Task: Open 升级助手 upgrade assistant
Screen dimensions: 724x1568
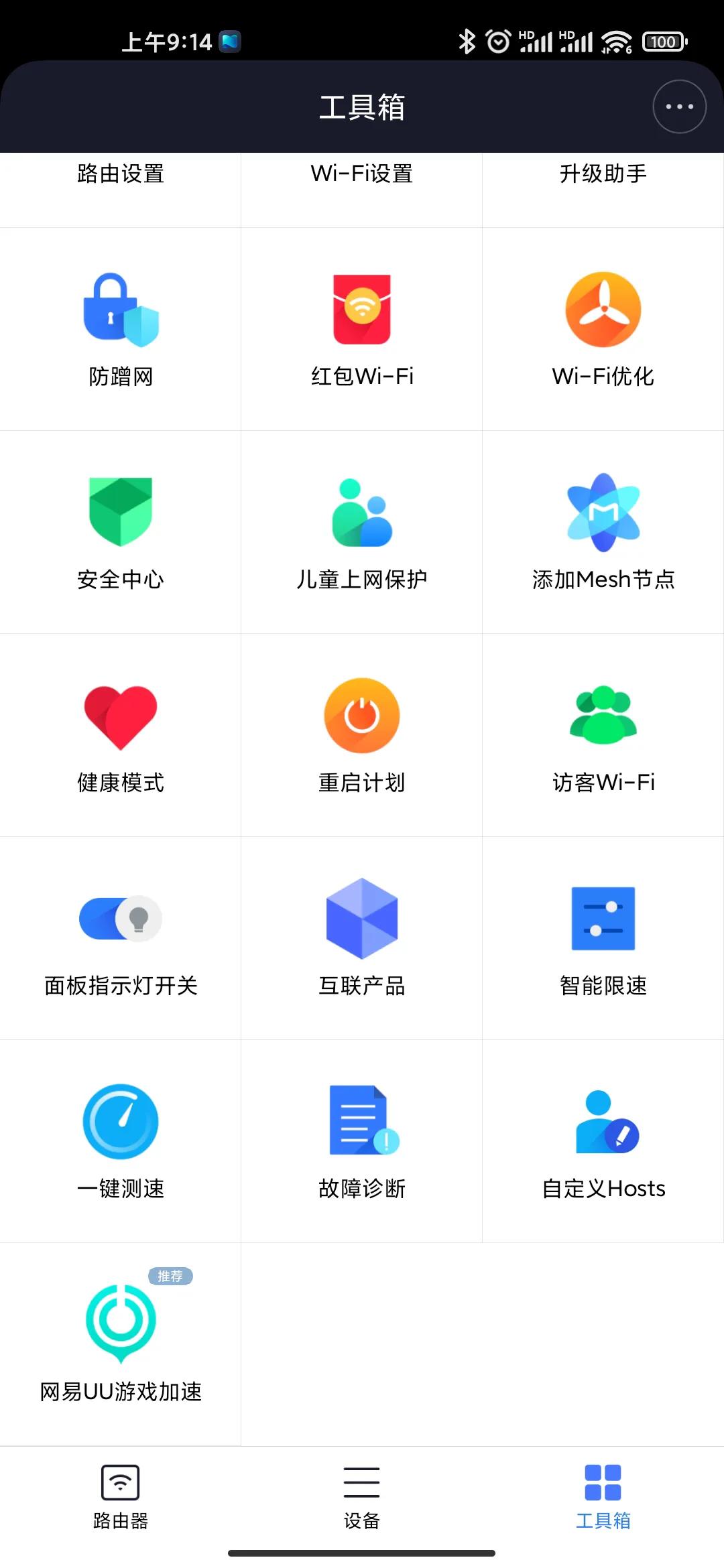Action: pyautogui.click(x=603, y=173)
